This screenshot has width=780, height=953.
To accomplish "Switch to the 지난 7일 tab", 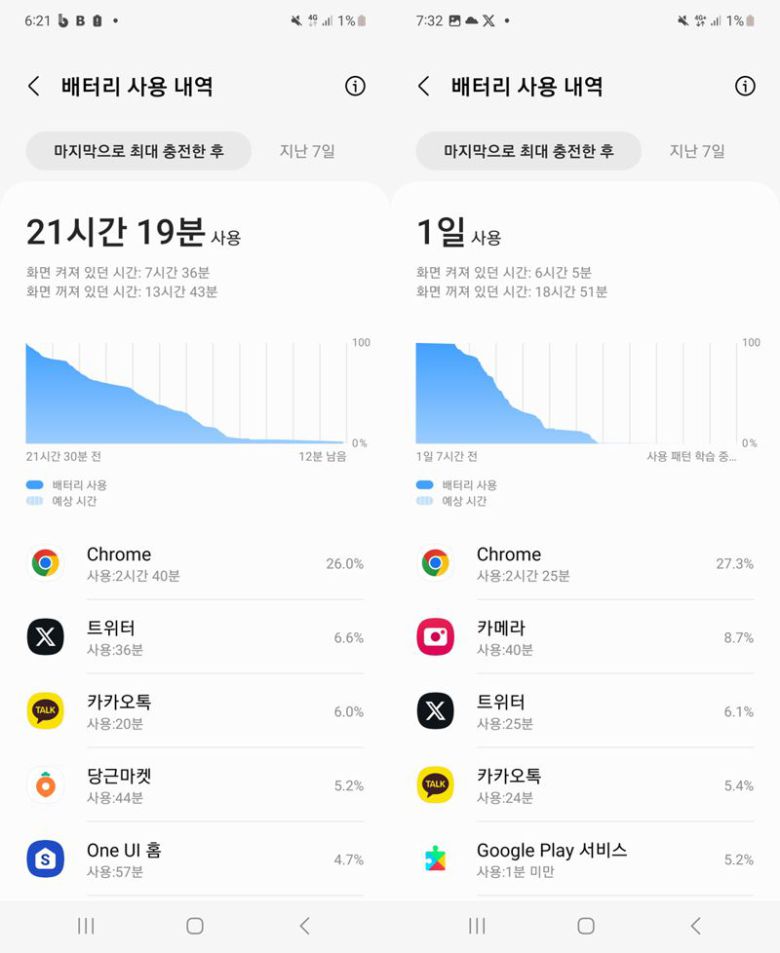I will pyautogui.click(x=308, y=150).
